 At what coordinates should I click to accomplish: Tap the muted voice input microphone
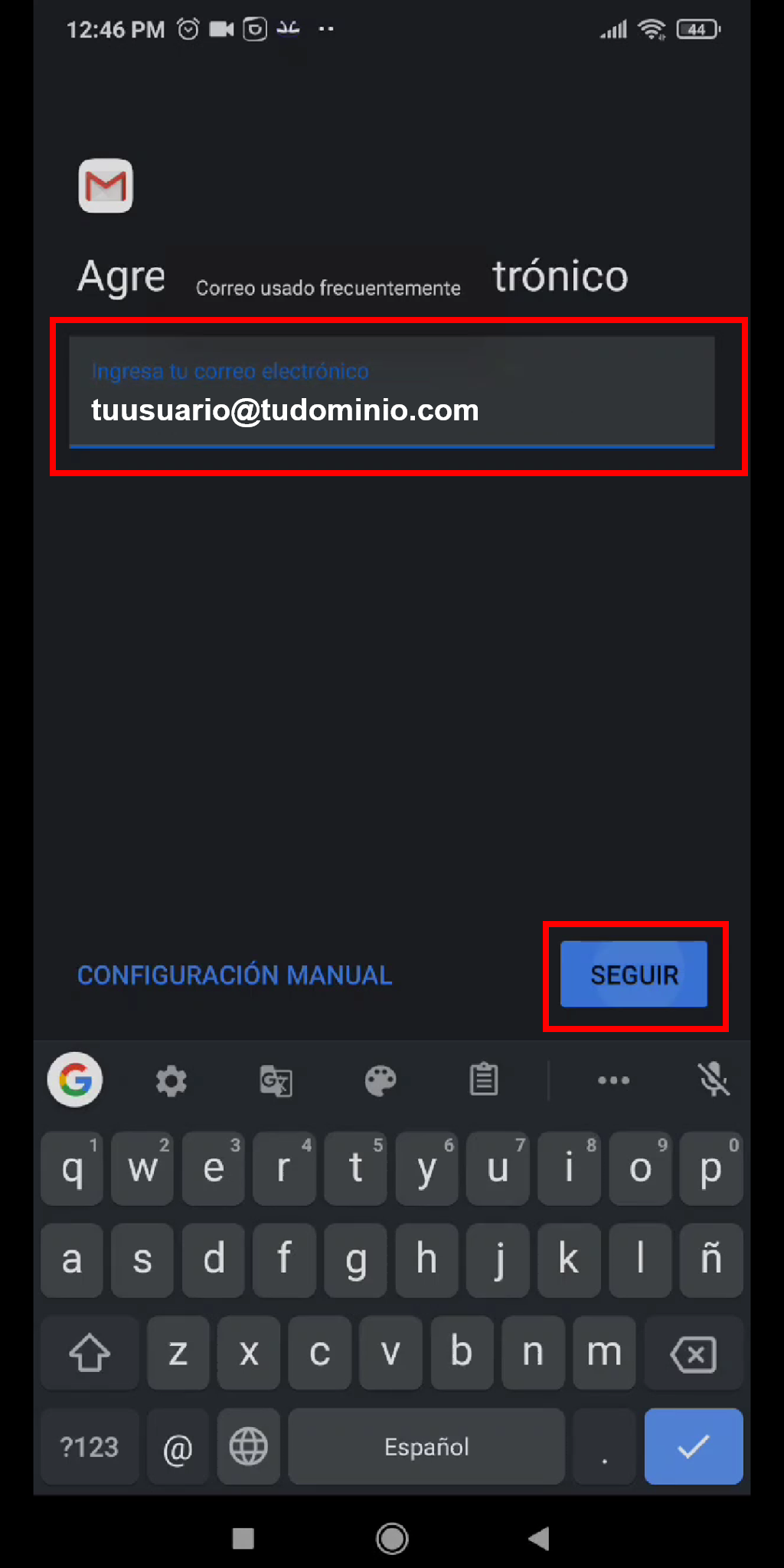pos(714,1080)
